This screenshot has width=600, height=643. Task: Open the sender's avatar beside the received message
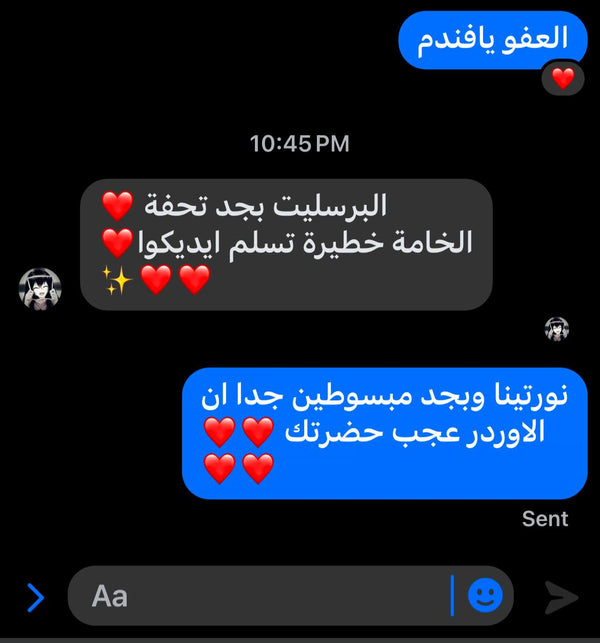coord(40,288)
